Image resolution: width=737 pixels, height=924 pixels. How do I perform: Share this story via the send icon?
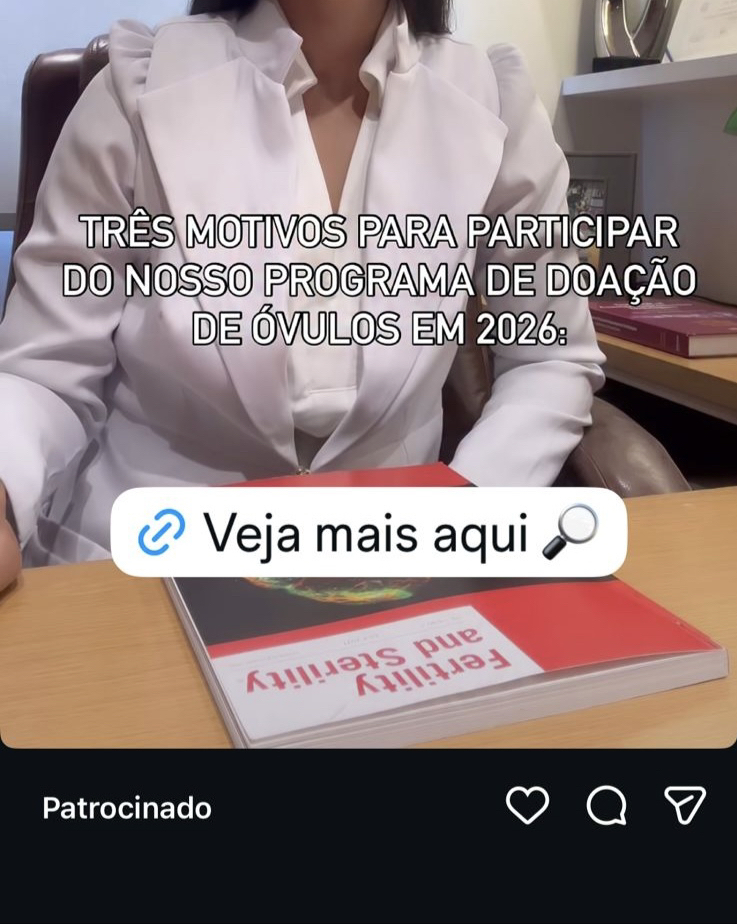point(685,805)
